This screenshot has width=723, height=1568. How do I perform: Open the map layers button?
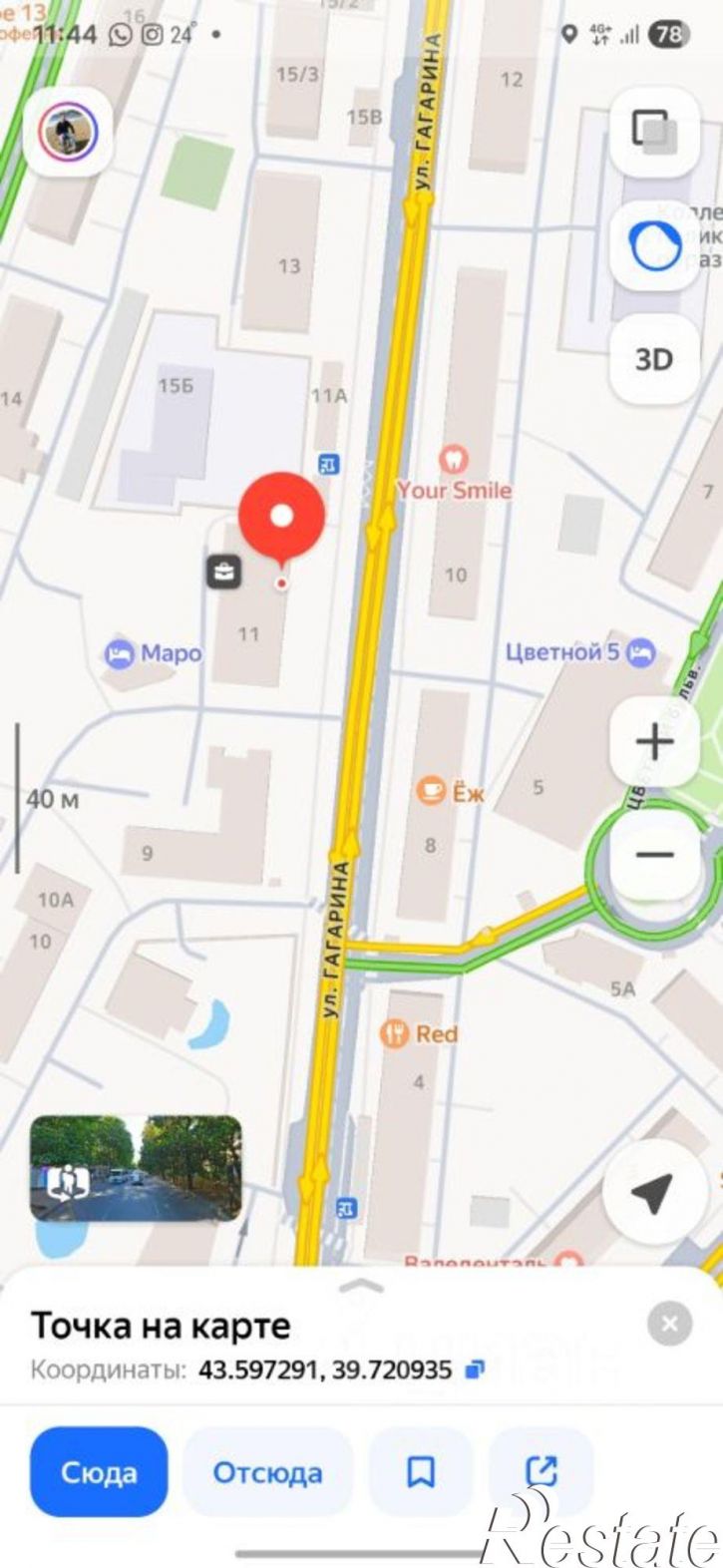coord(654,132)
